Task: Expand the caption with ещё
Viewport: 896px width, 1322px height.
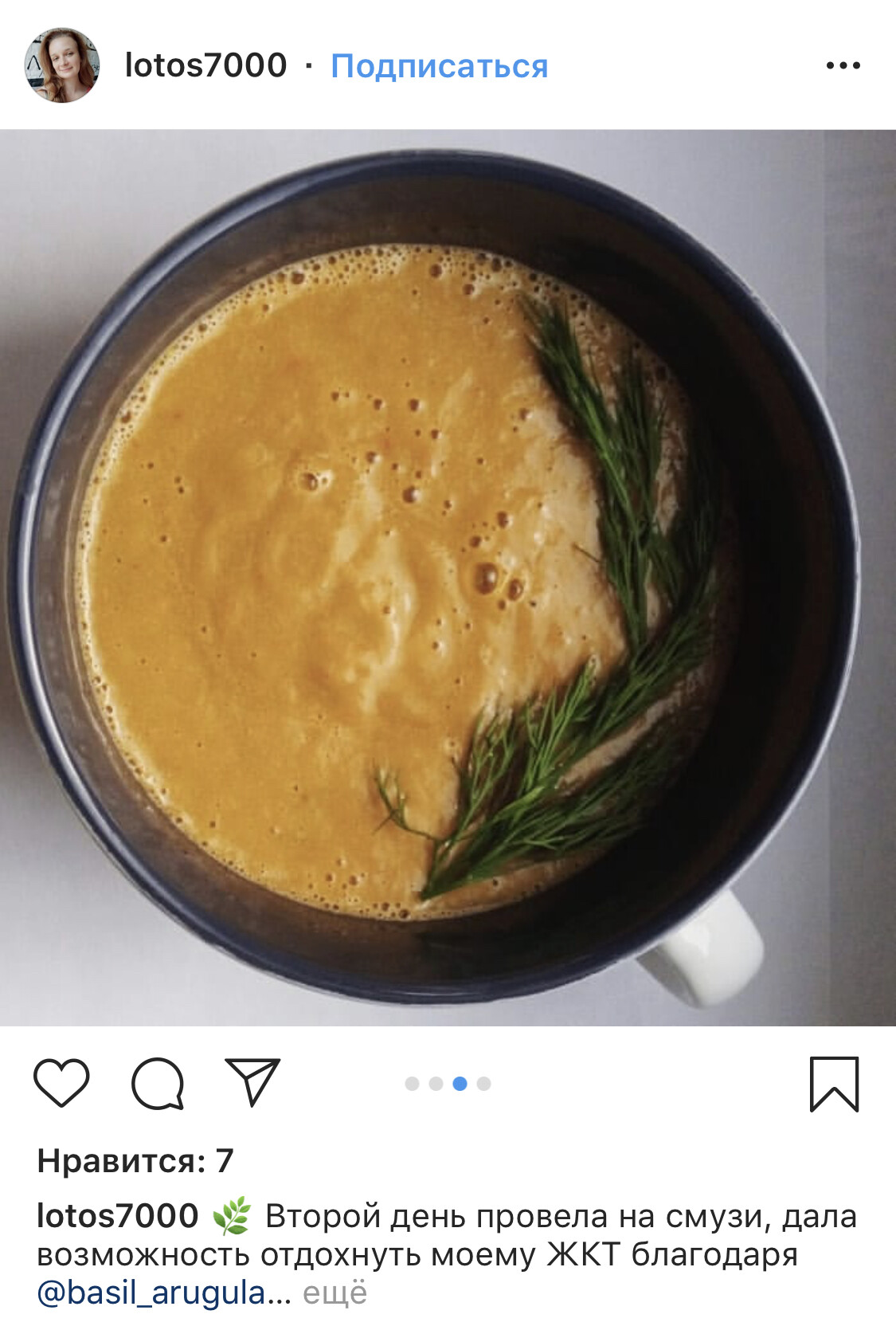Action: coord(335,1293)
